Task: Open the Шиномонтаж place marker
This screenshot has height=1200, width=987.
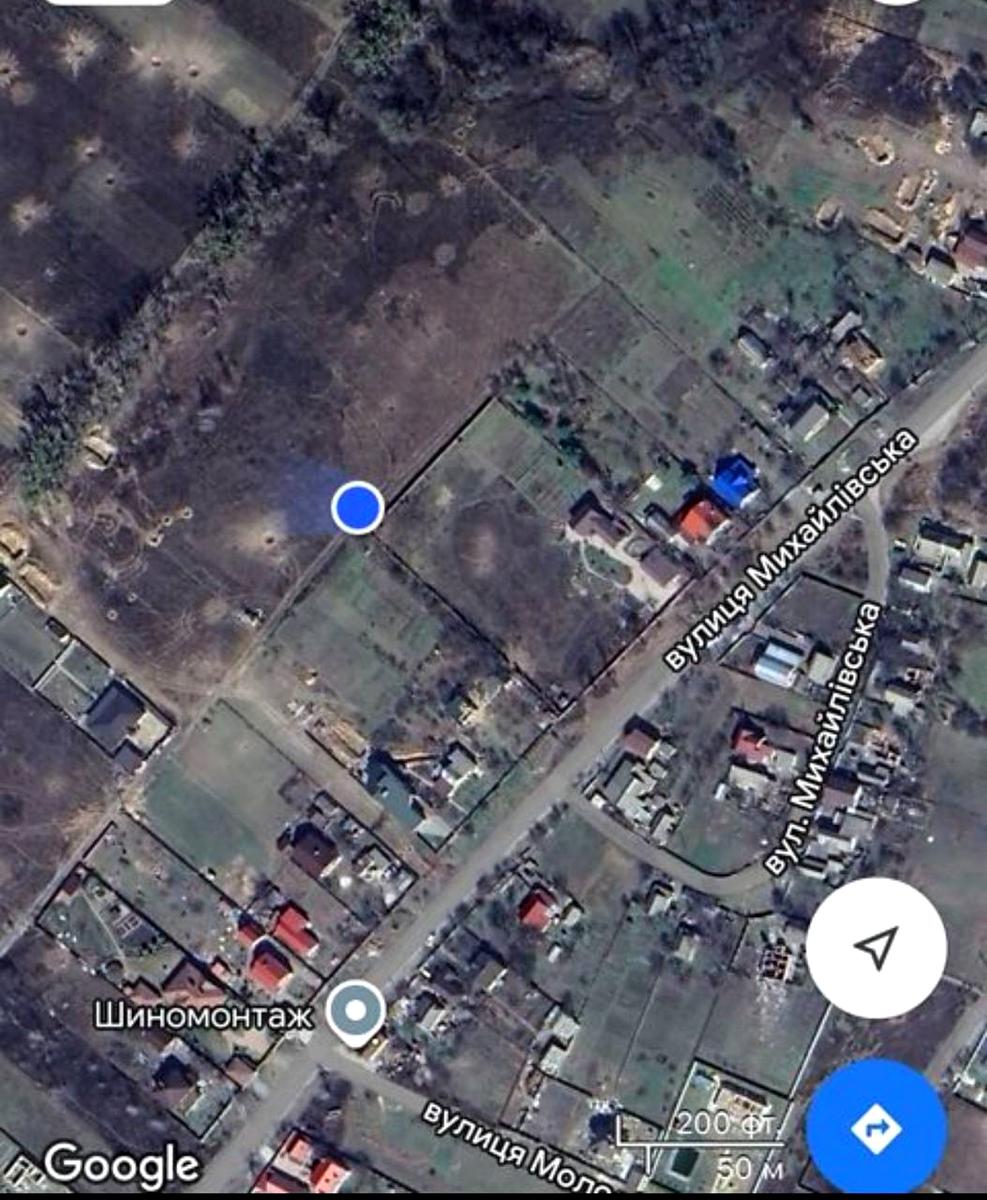Action: pos(356,1012)
